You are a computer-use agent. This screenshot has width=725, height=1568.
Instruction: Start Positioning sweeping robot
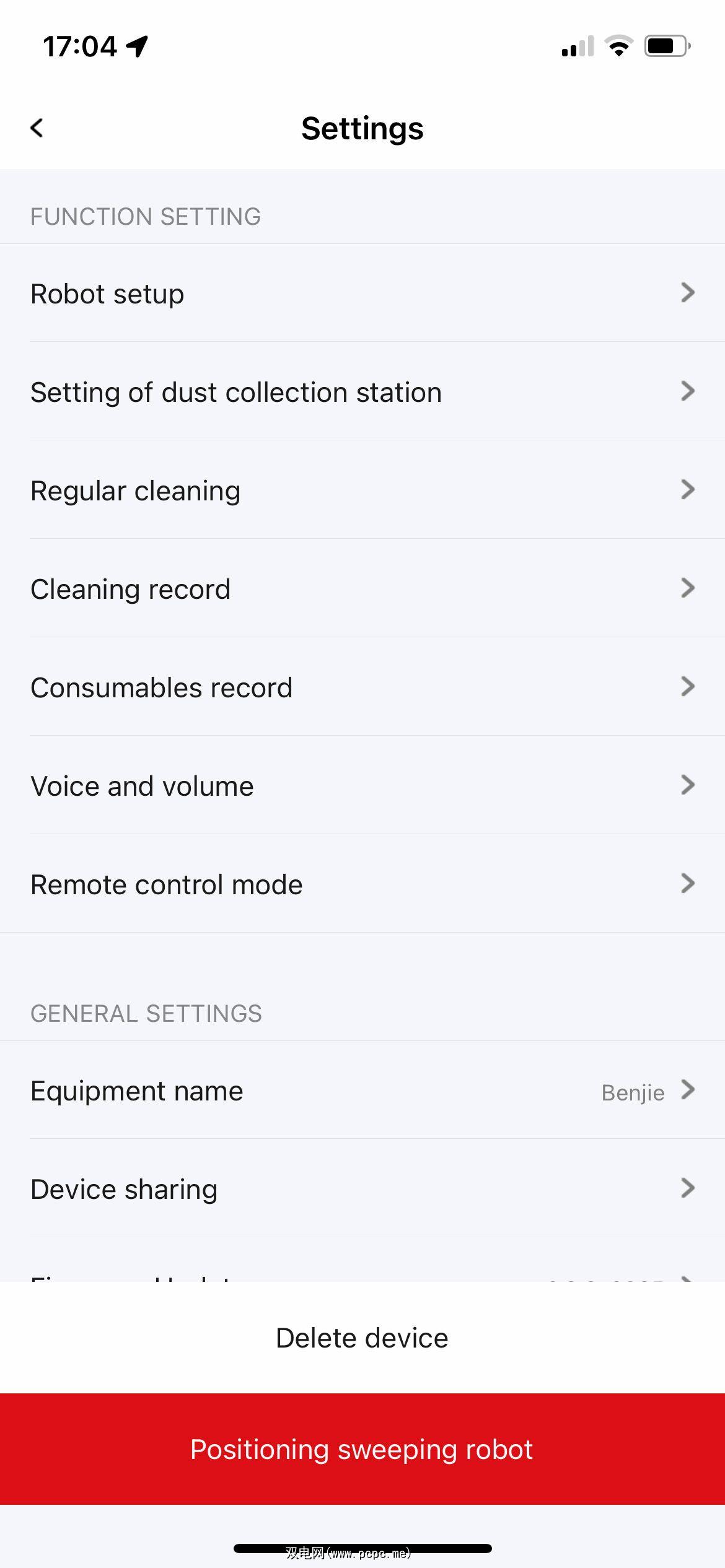point(362,1450)
